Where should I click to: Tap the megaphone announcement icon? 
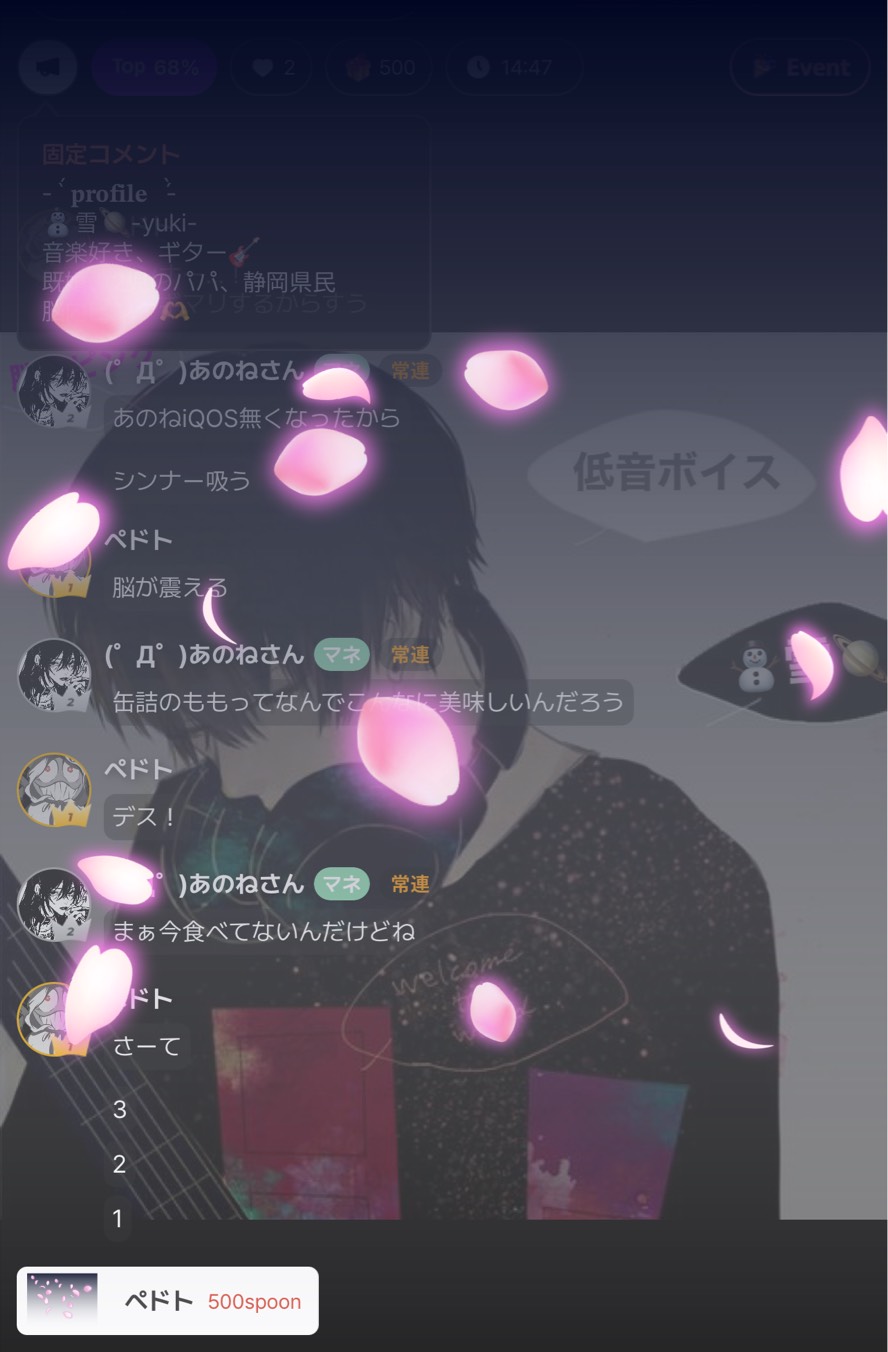coord(47,68)
